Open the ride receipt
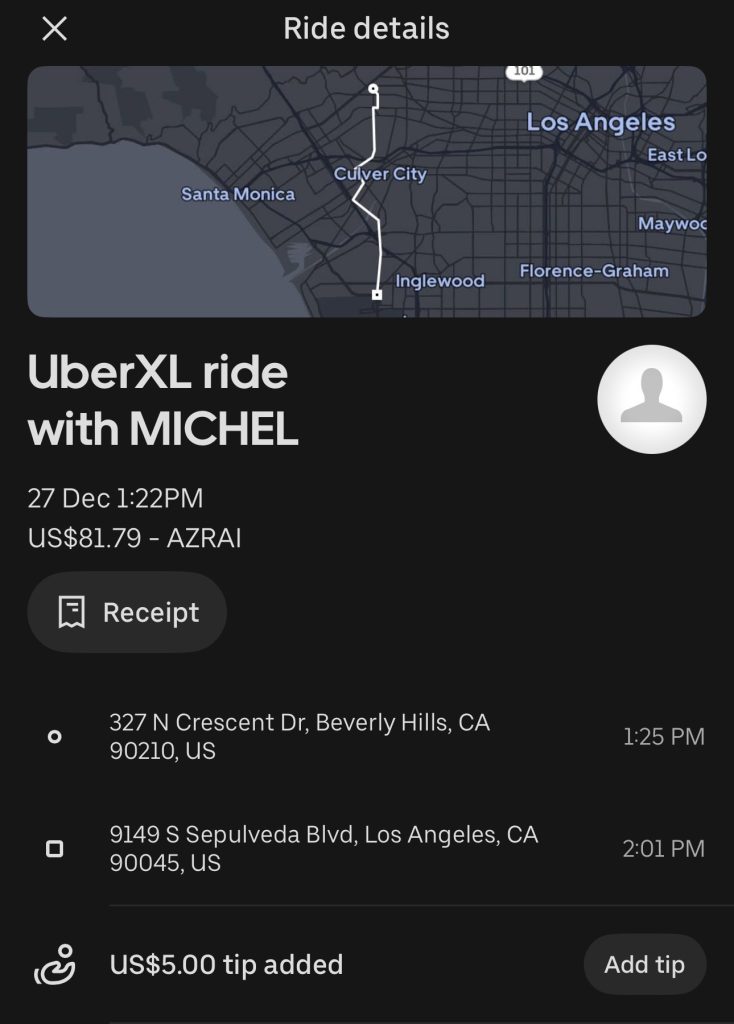Viewport: 734px width, 1024px height. [x=127, y=612]
